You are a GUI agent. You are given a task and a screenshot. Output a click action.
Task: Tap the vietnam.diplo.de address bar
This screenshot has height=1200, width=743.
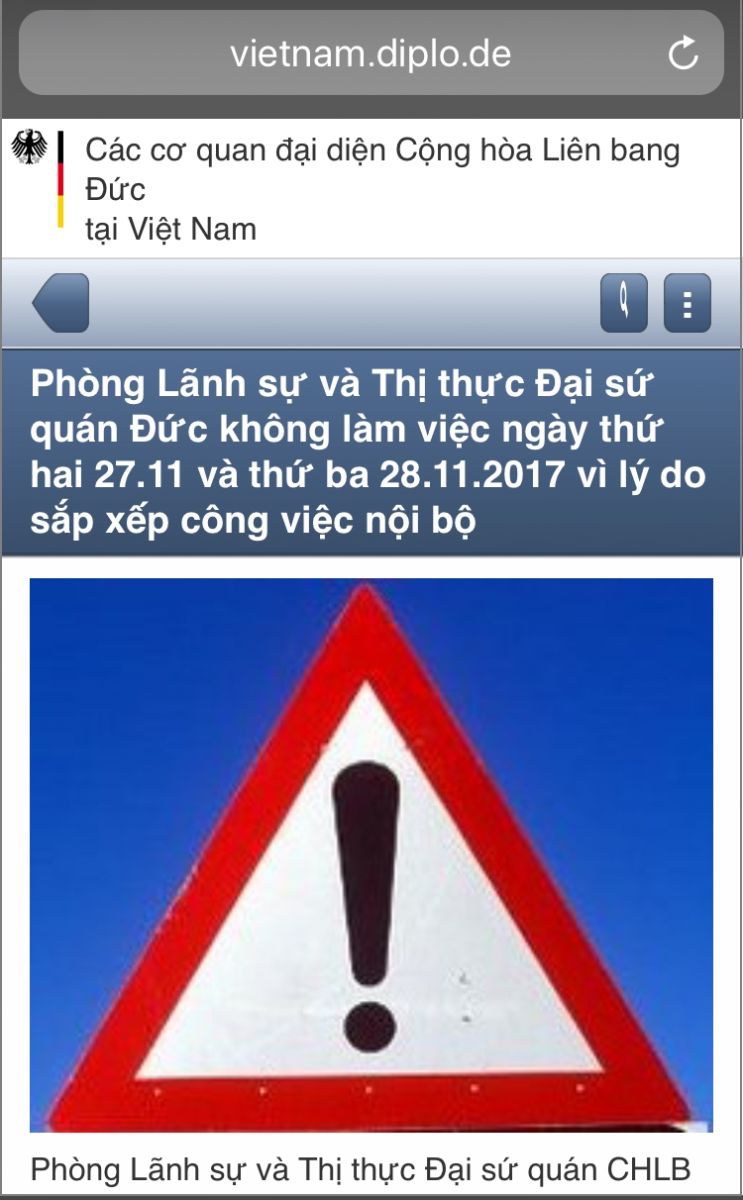[370, 54]
